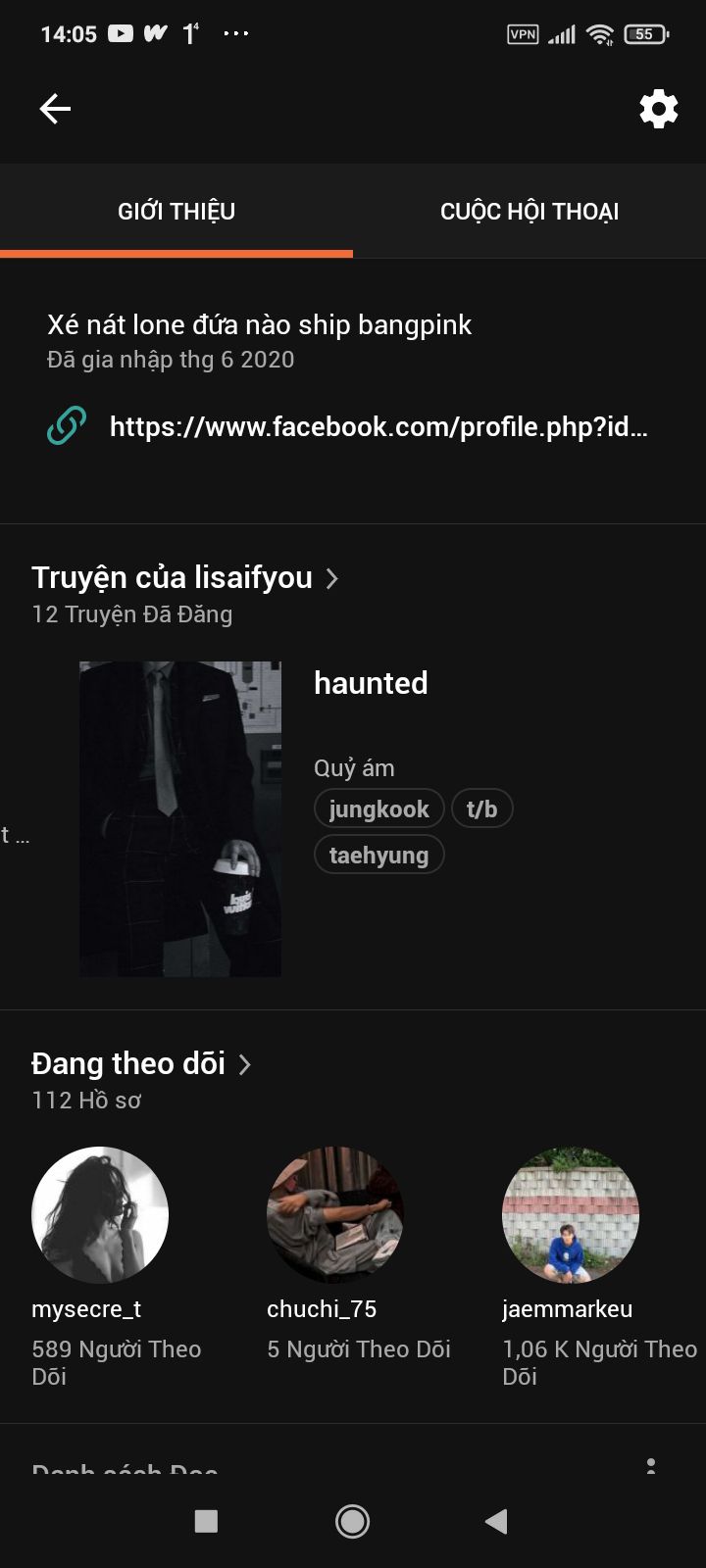Open the settings gear
706x1568 pixels.
(658, 109)
